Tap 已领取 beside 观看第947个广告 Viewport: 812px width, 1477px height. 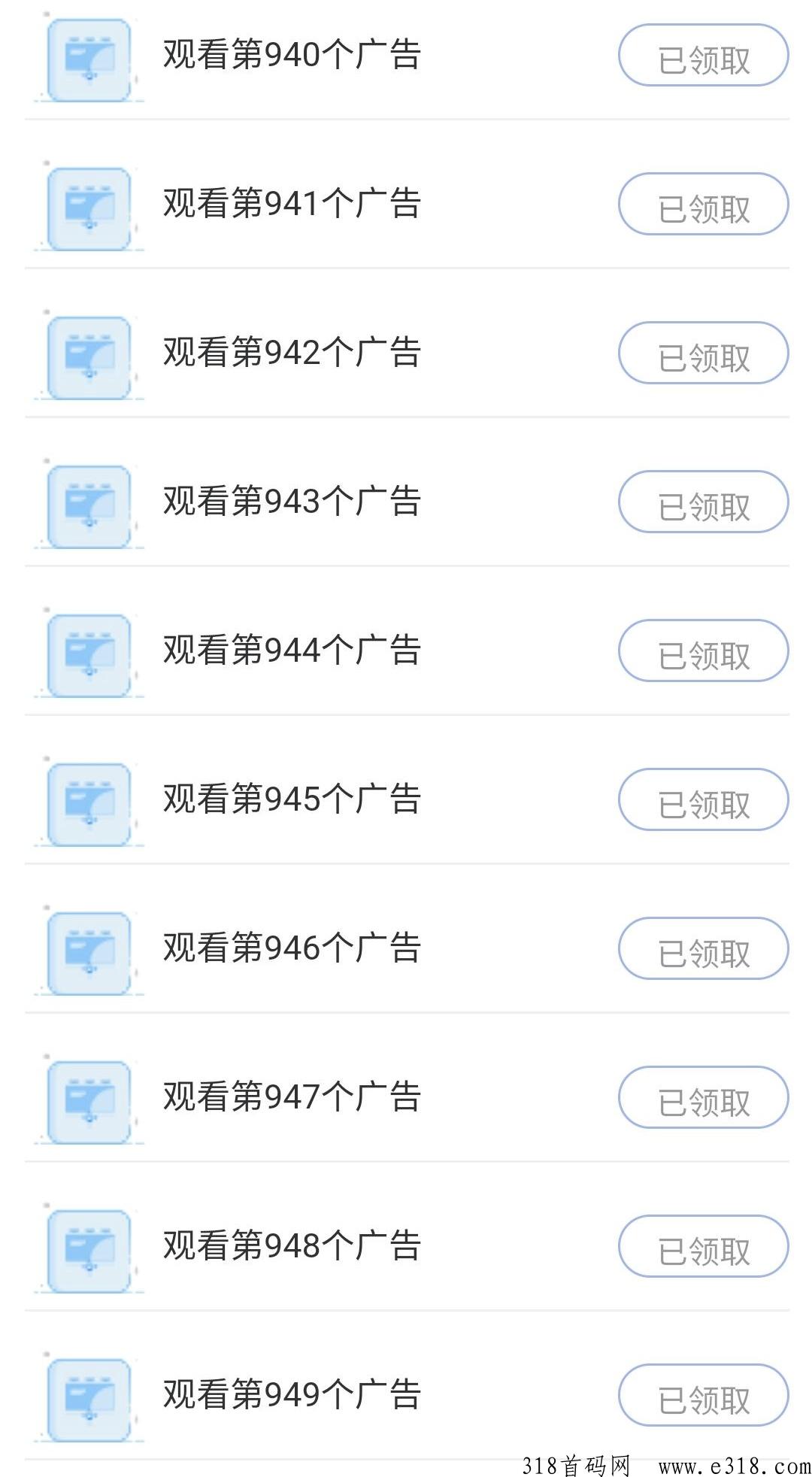tap(704, 1097)
